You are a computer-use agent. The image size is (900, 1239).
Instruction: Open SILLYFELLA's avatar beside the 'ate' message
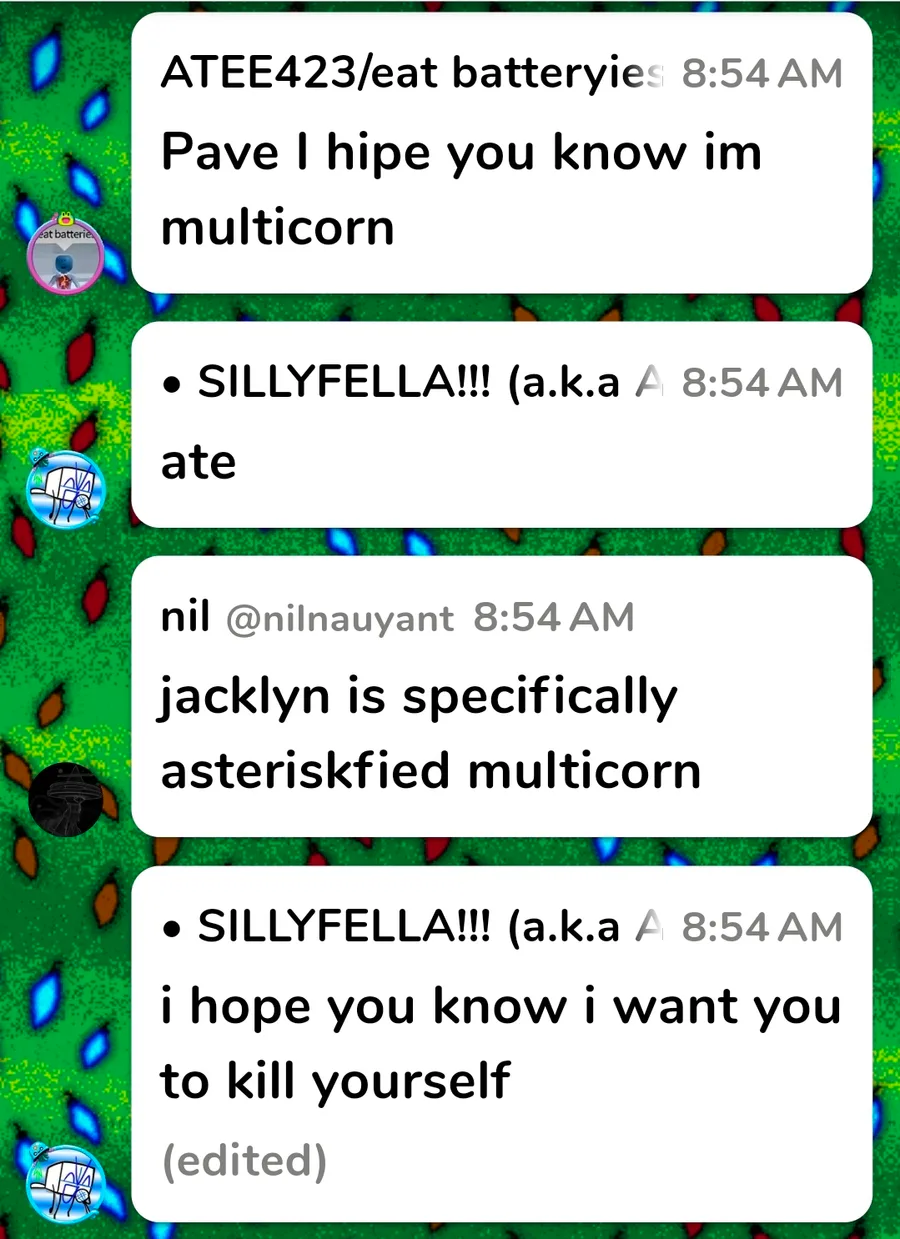65,486
